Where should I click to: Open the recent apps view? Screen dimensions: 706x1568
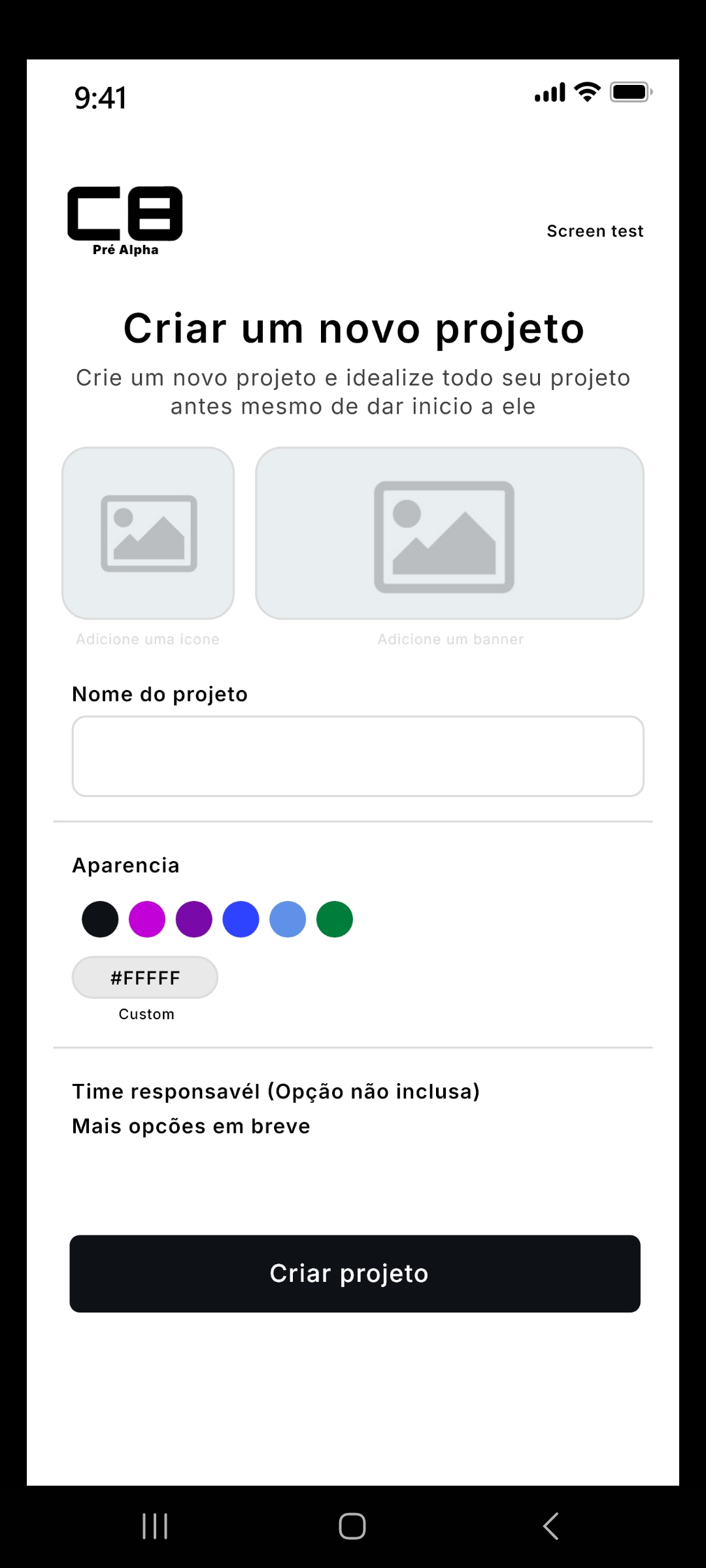coord(155,1526)
